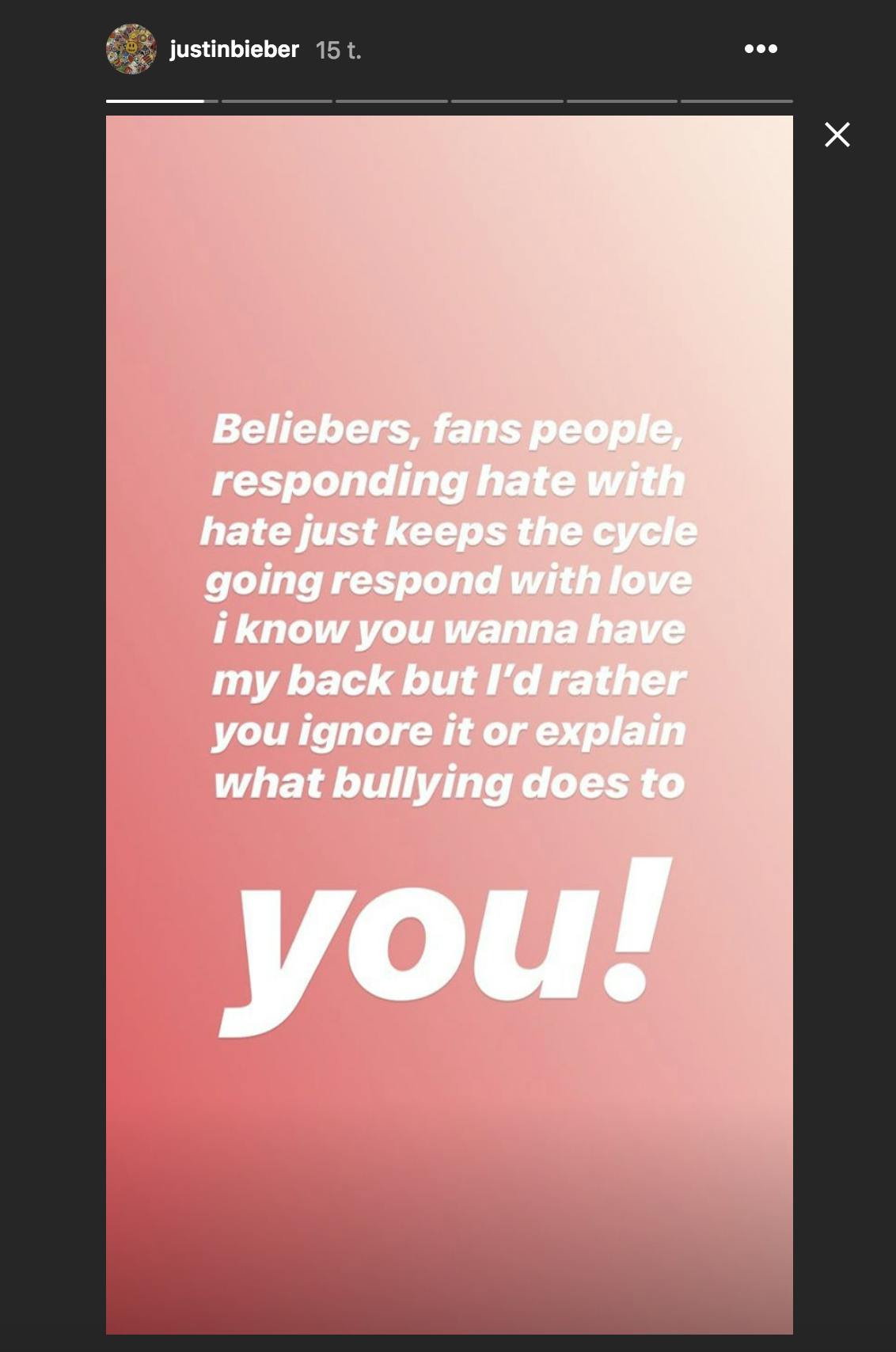Open the justinbieber username link
896x1352 pixels.
click(x=234, y=49)
